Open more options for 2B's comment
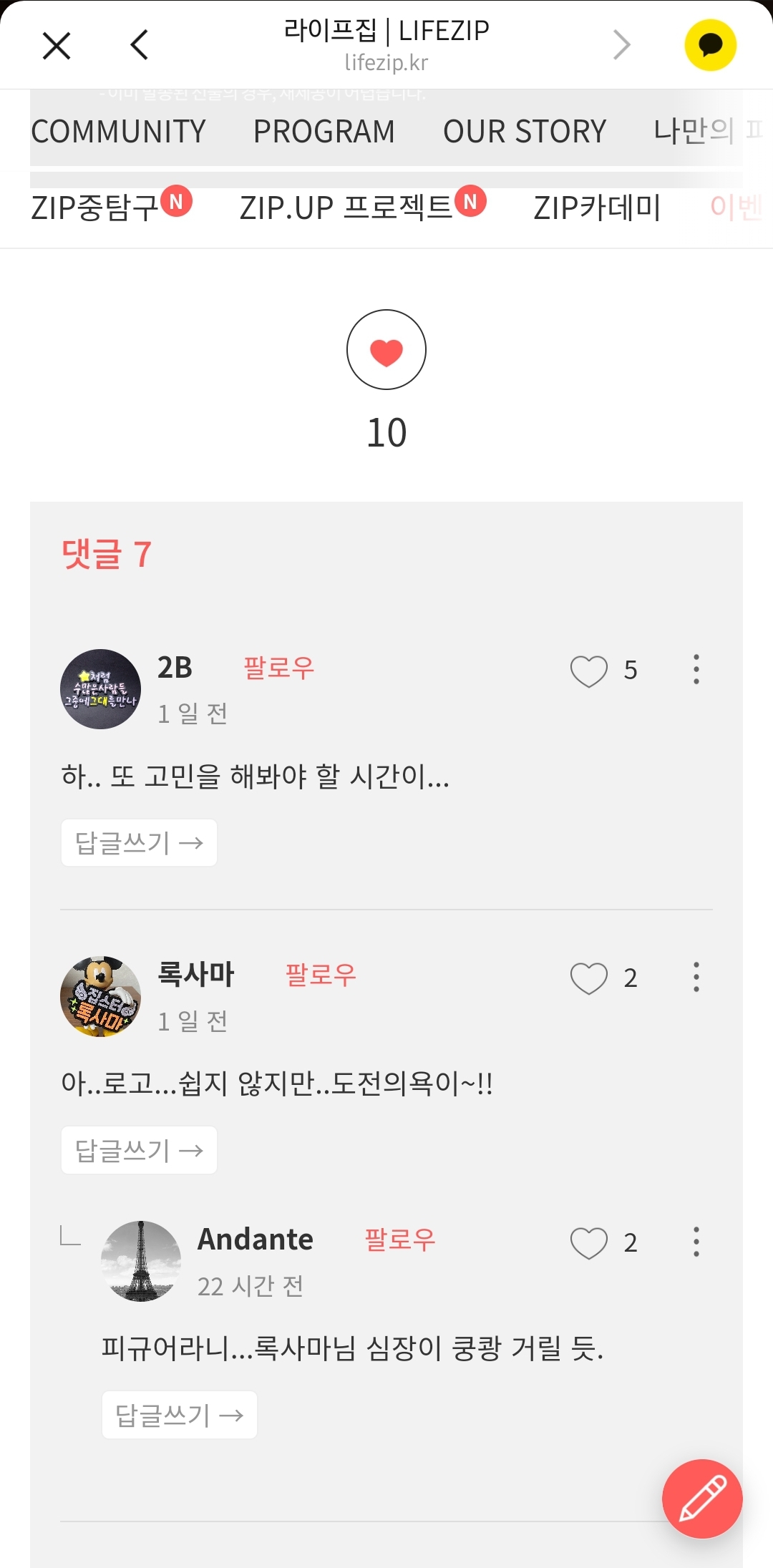Viewport: 773px width, 1568px height. (696, 669)
